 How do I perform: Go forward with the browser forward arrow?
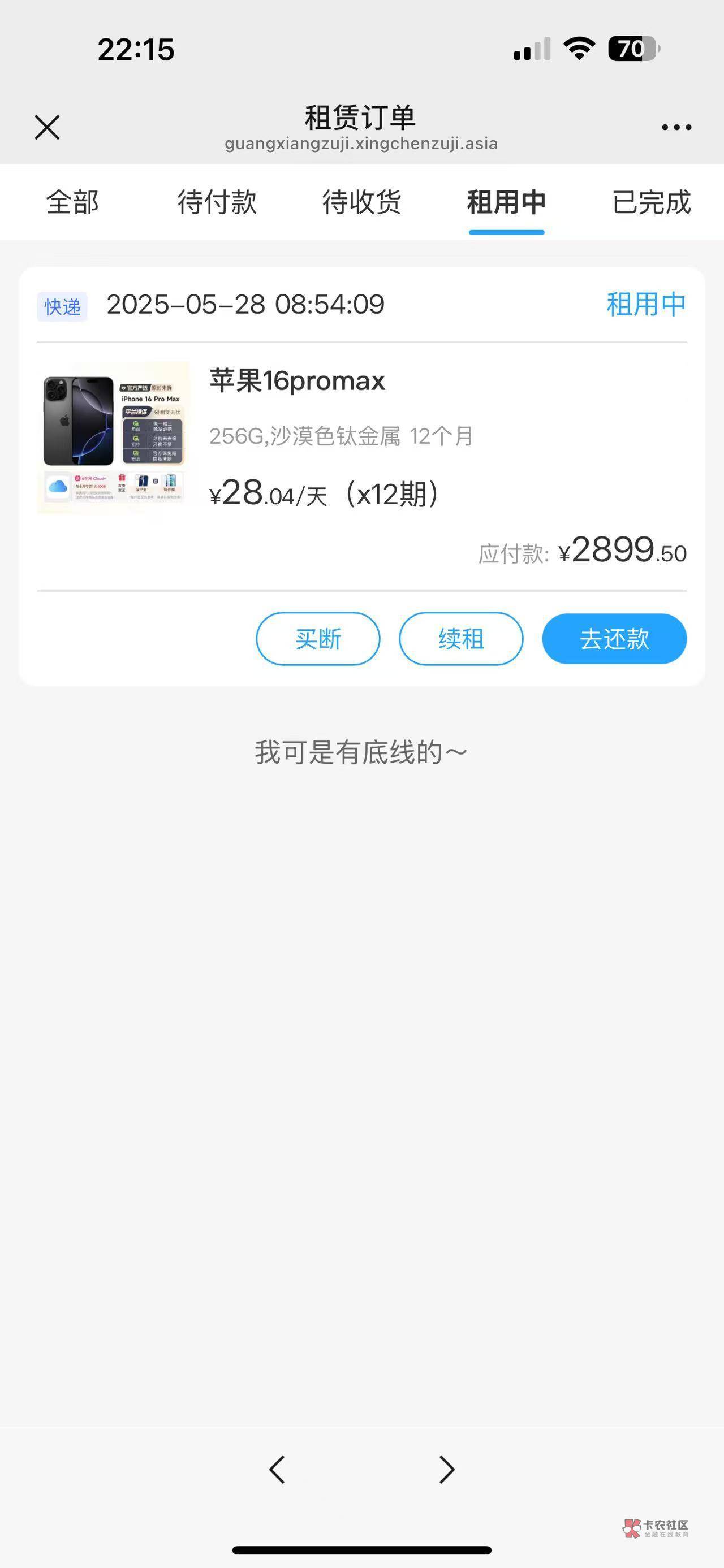447,1470
